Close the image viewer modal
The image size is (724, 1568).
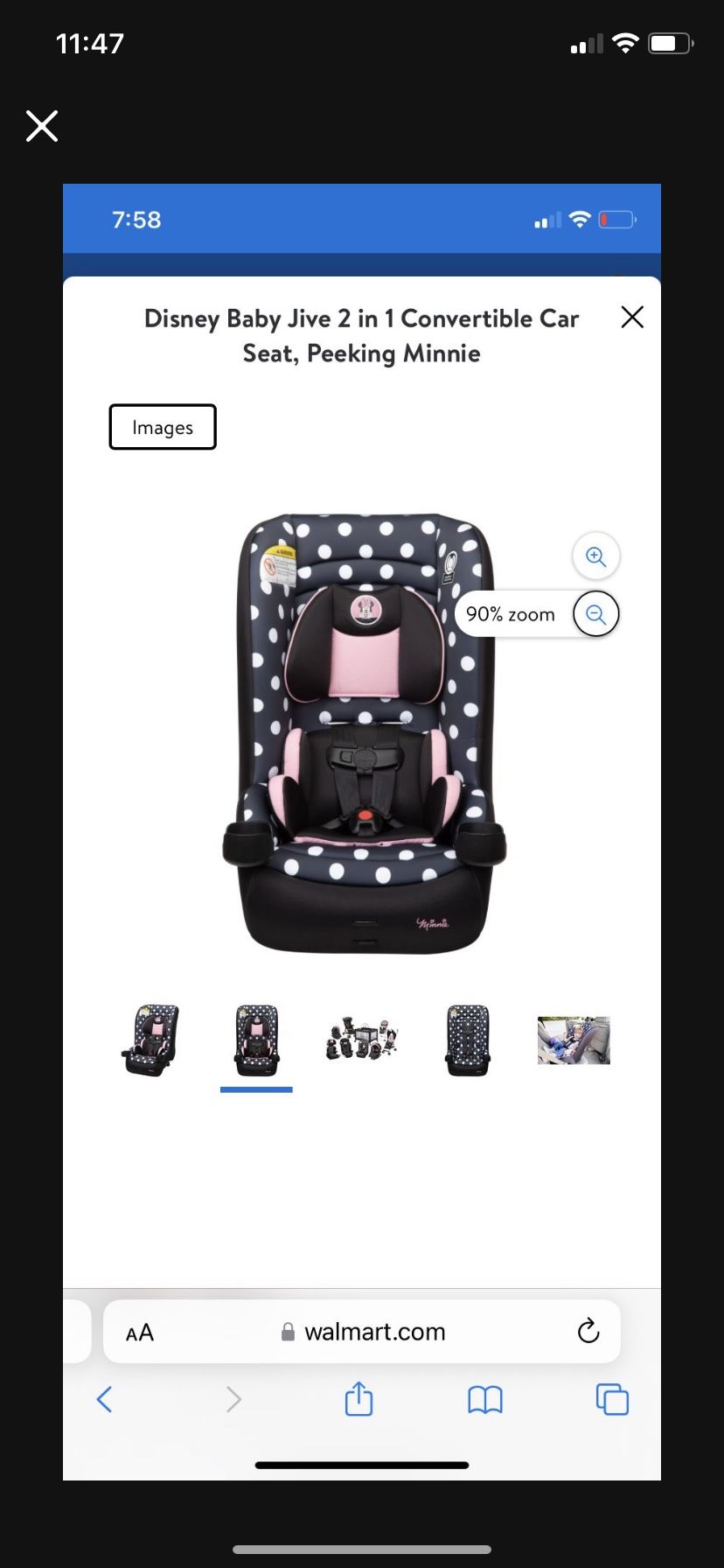[x=632, y=317]
